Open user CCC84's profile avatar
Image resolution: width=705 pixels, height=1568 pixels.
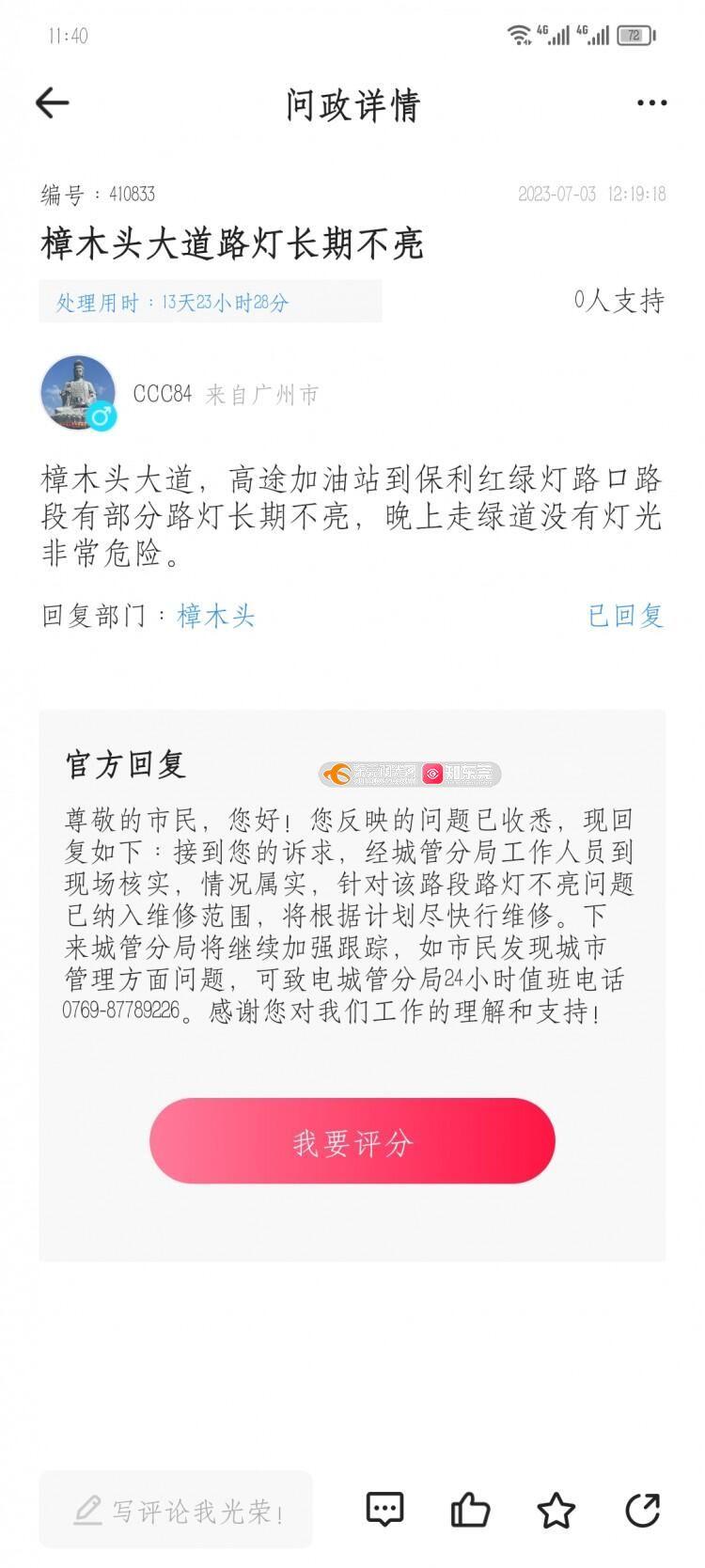click(78, 394)
